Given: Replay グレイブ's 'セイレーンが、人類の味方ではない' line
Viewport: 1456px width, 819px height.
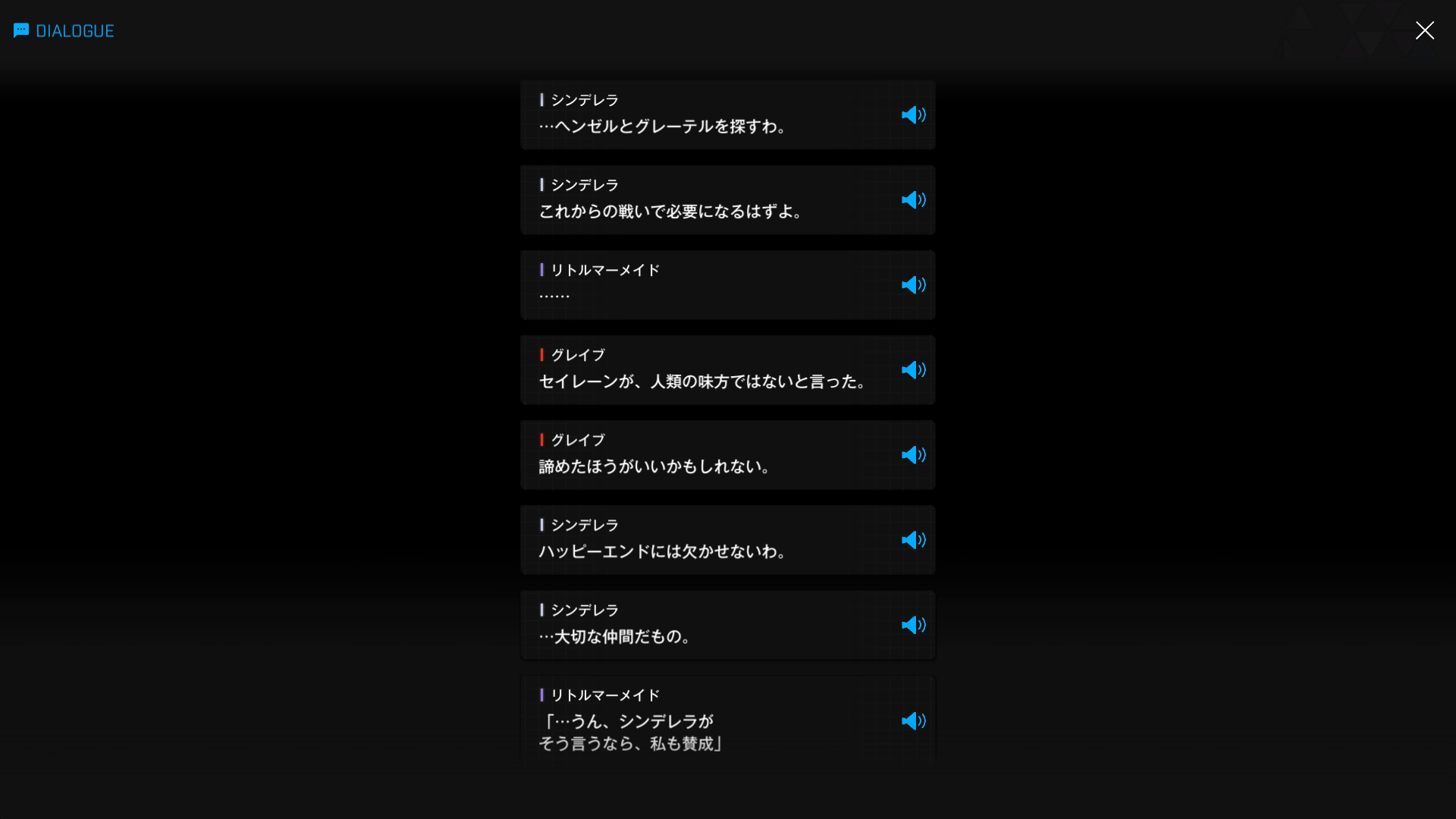Looking at the screenshot, I should click(x=913, y=370).
